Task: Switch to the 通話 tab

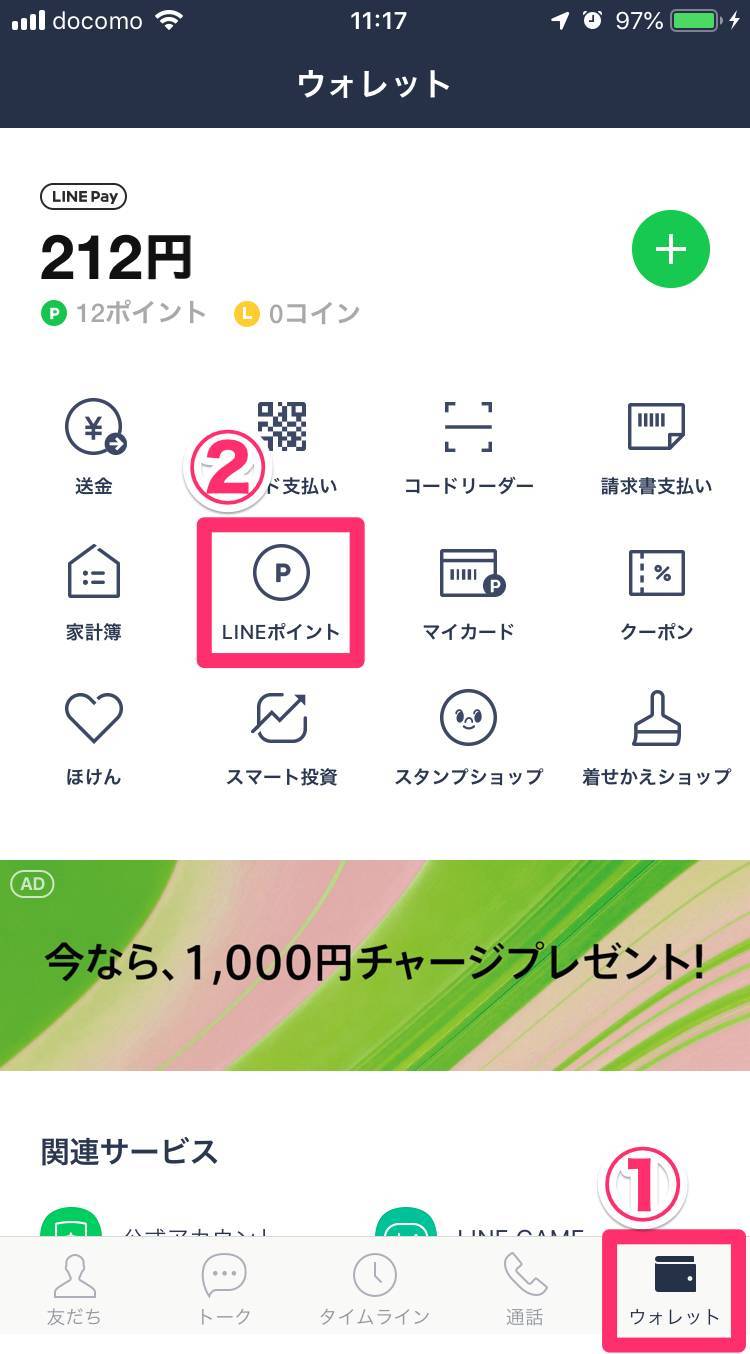Action: [525, 1290]
